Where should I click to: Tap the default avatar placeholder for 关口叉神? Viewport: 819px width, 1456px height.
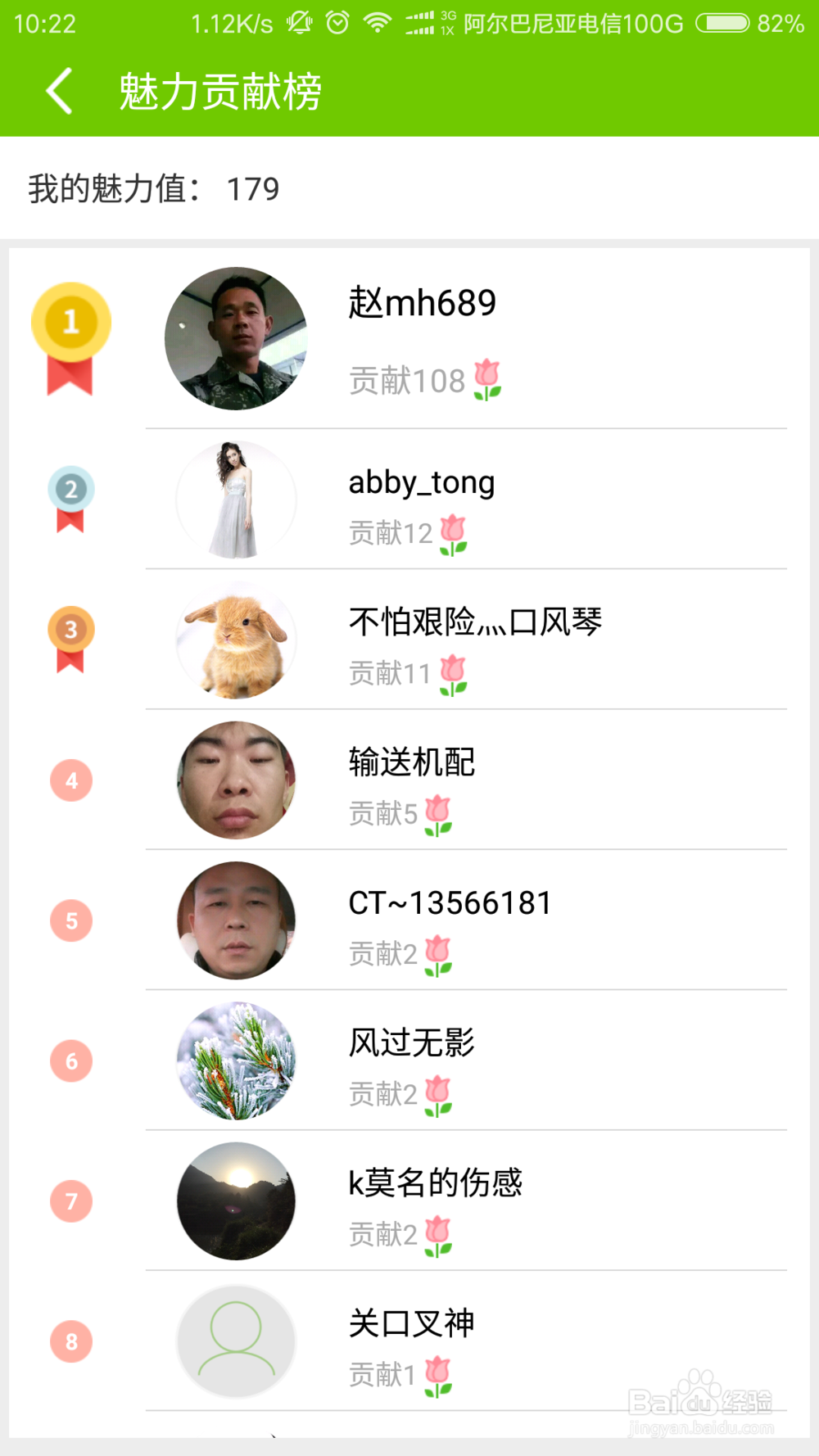235,1341
